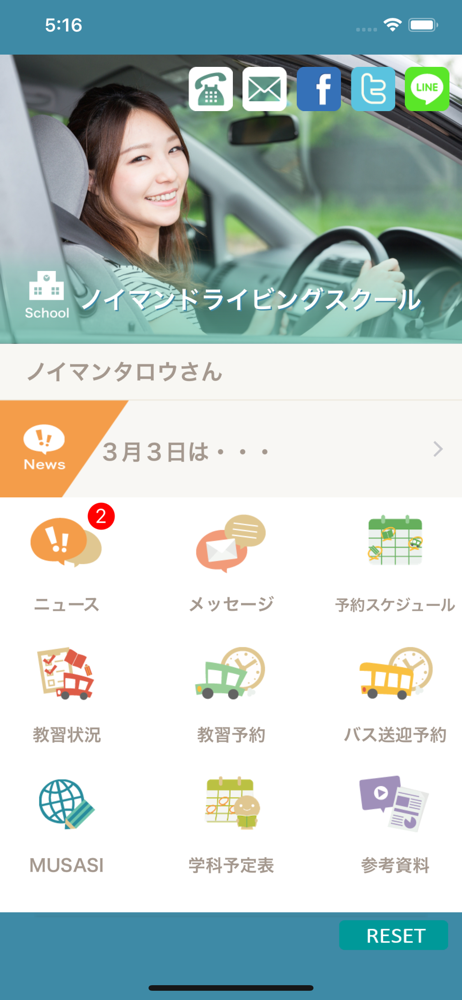Image resolution: width=462 pixels, height=1000 pixels.
Task: Open the LINE icon
Action: (x=427, y=89)
